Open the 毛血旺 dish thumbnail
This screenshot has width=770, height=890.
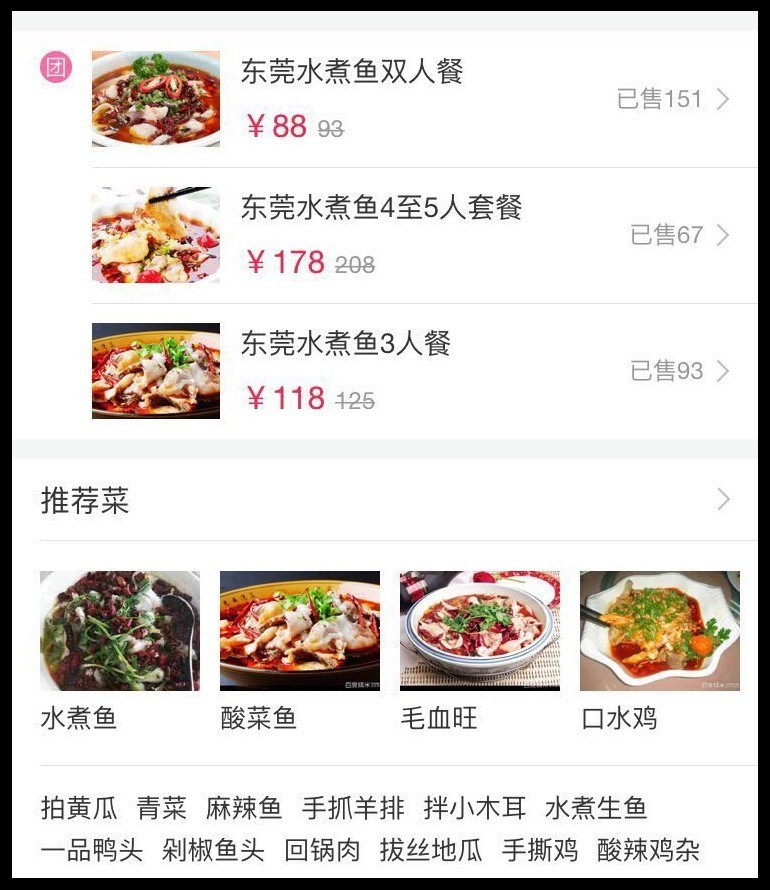point(480,630)
